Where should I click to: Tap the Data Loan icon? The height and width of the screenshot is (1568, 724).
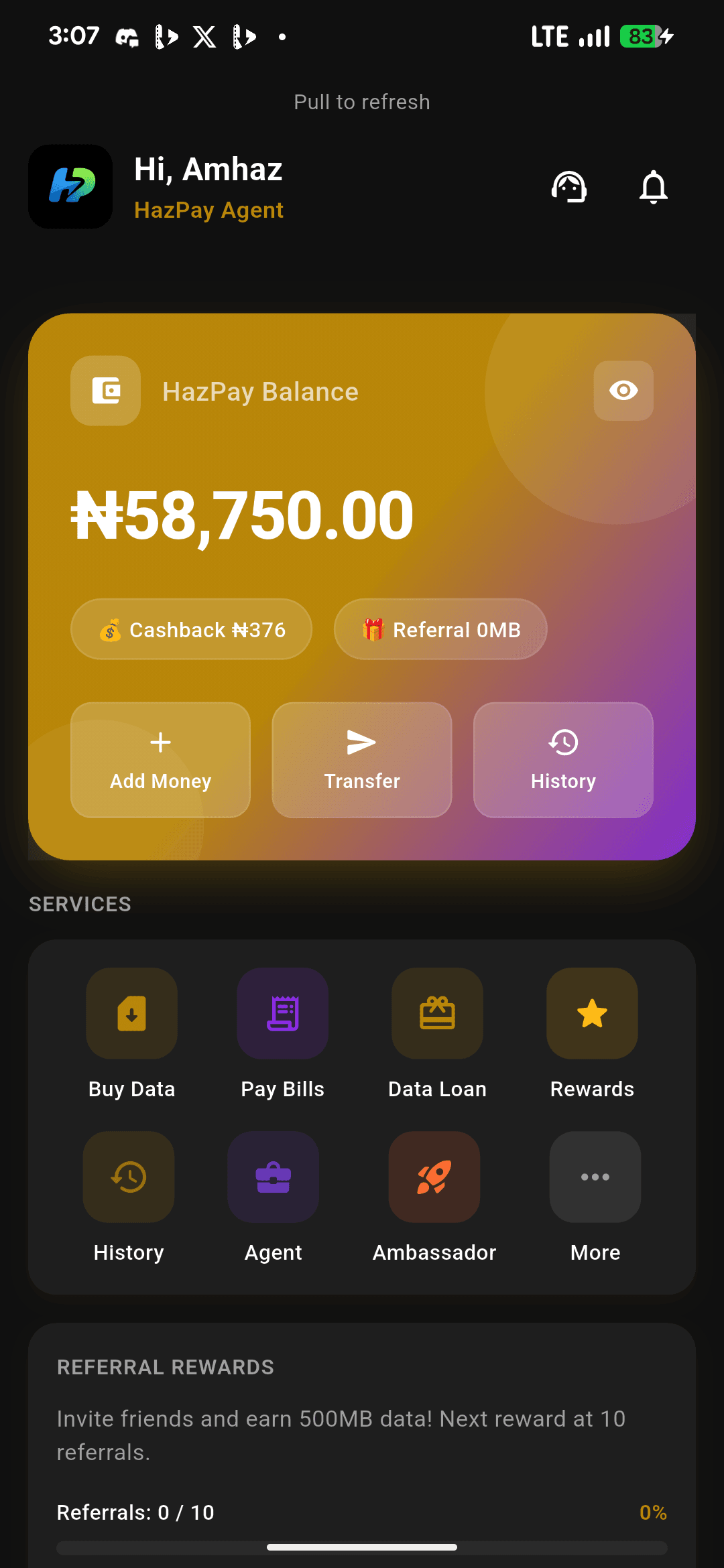click(437, 1013)
